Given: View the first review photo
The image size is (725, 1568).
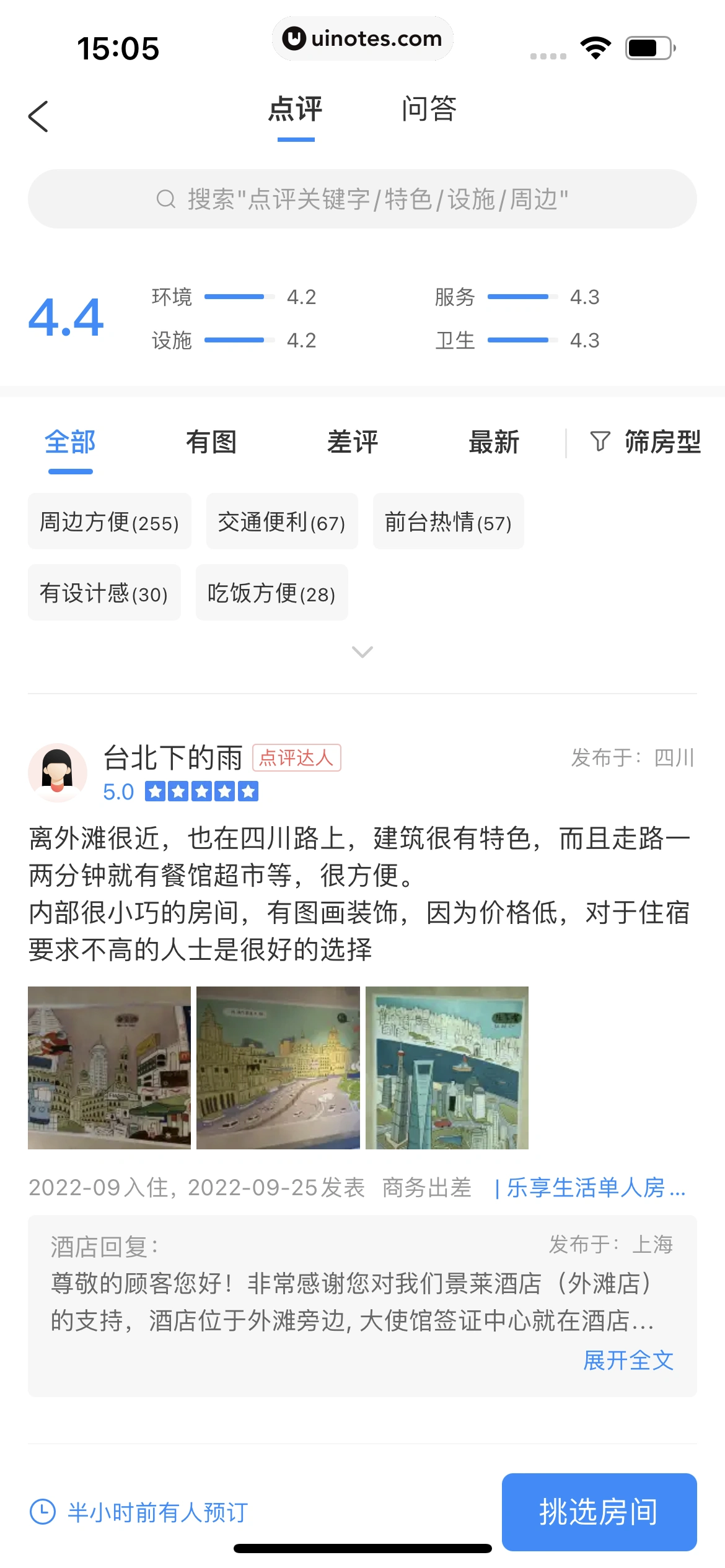Looking at the screenshot, I should pyautogui.click(x=110, y=1068).
